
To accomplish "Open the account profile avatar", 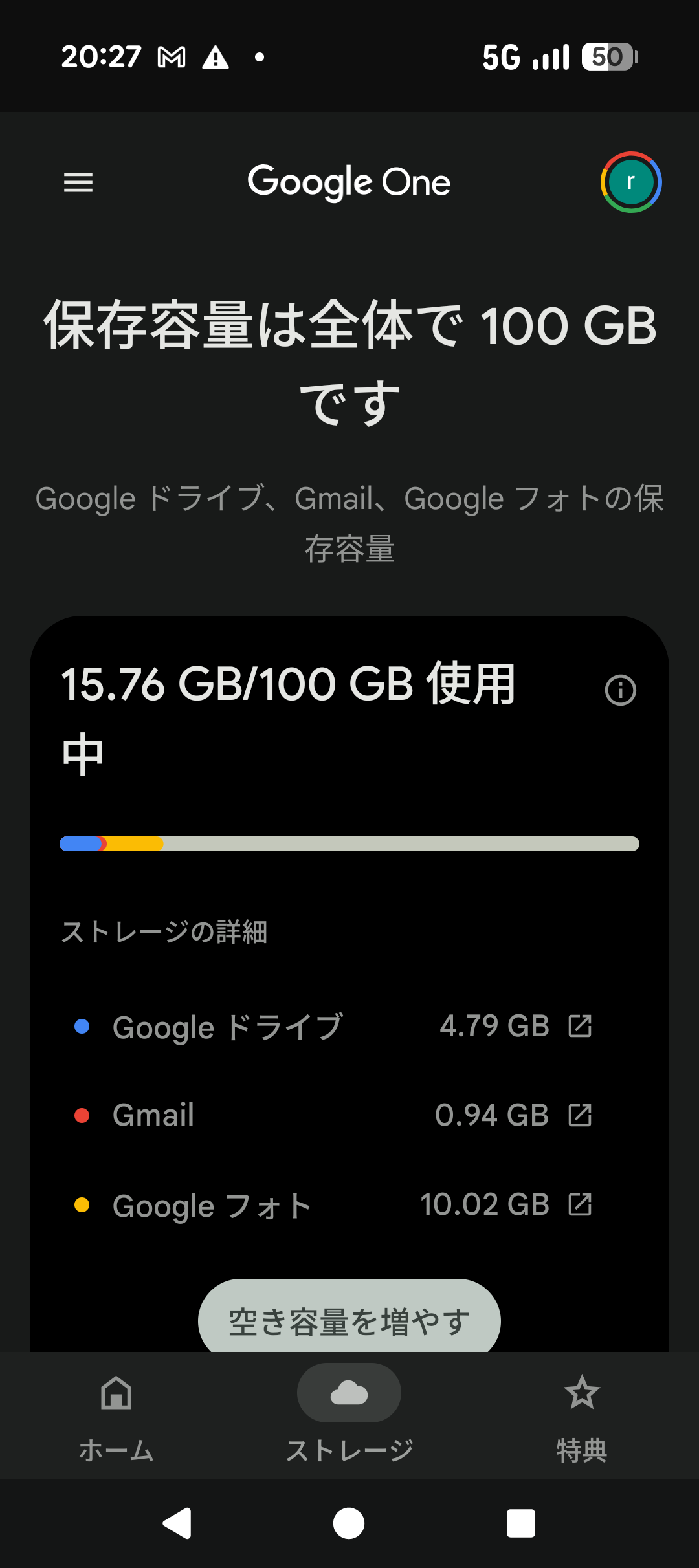I will [x=630, y=182].
